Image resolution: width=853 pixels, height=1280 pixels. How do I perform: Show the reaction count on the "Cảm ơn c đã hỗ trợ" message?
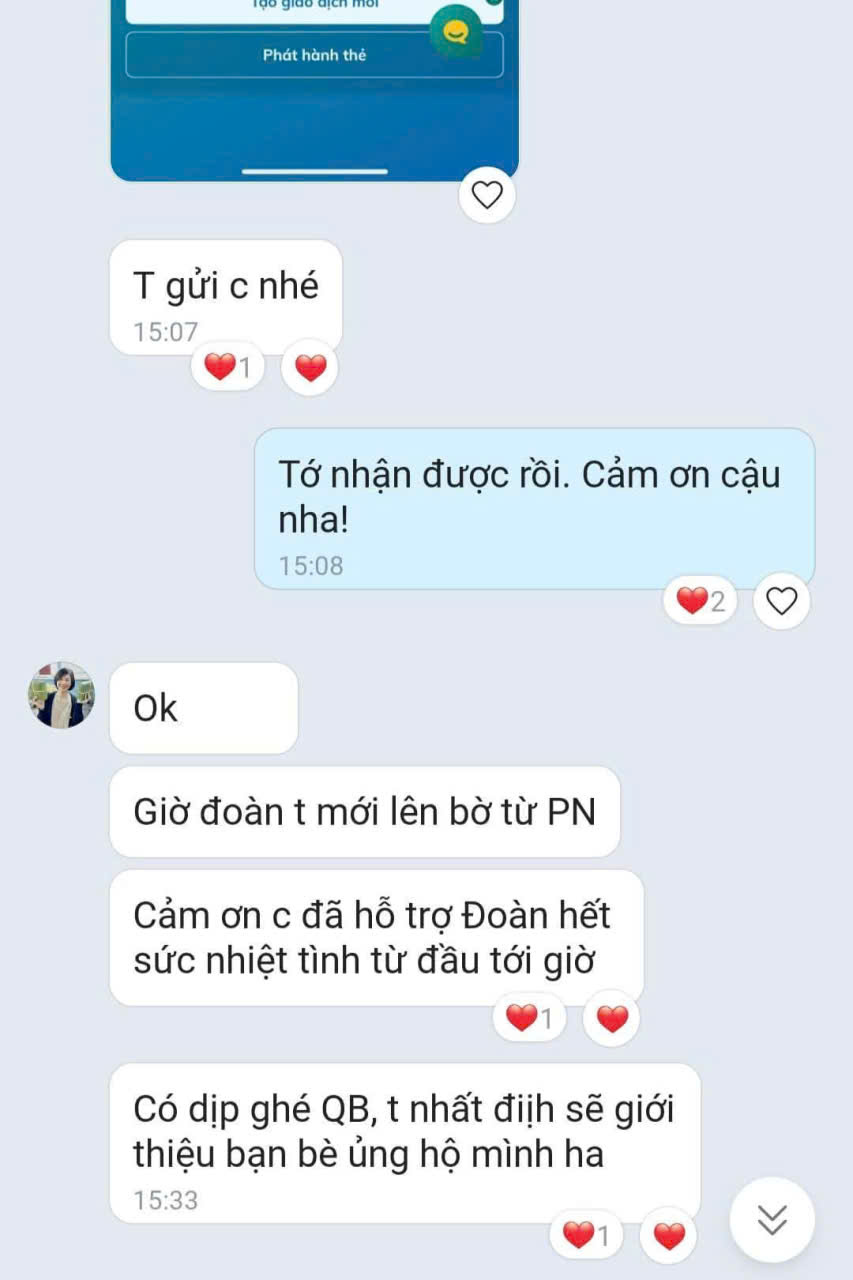529,1019
